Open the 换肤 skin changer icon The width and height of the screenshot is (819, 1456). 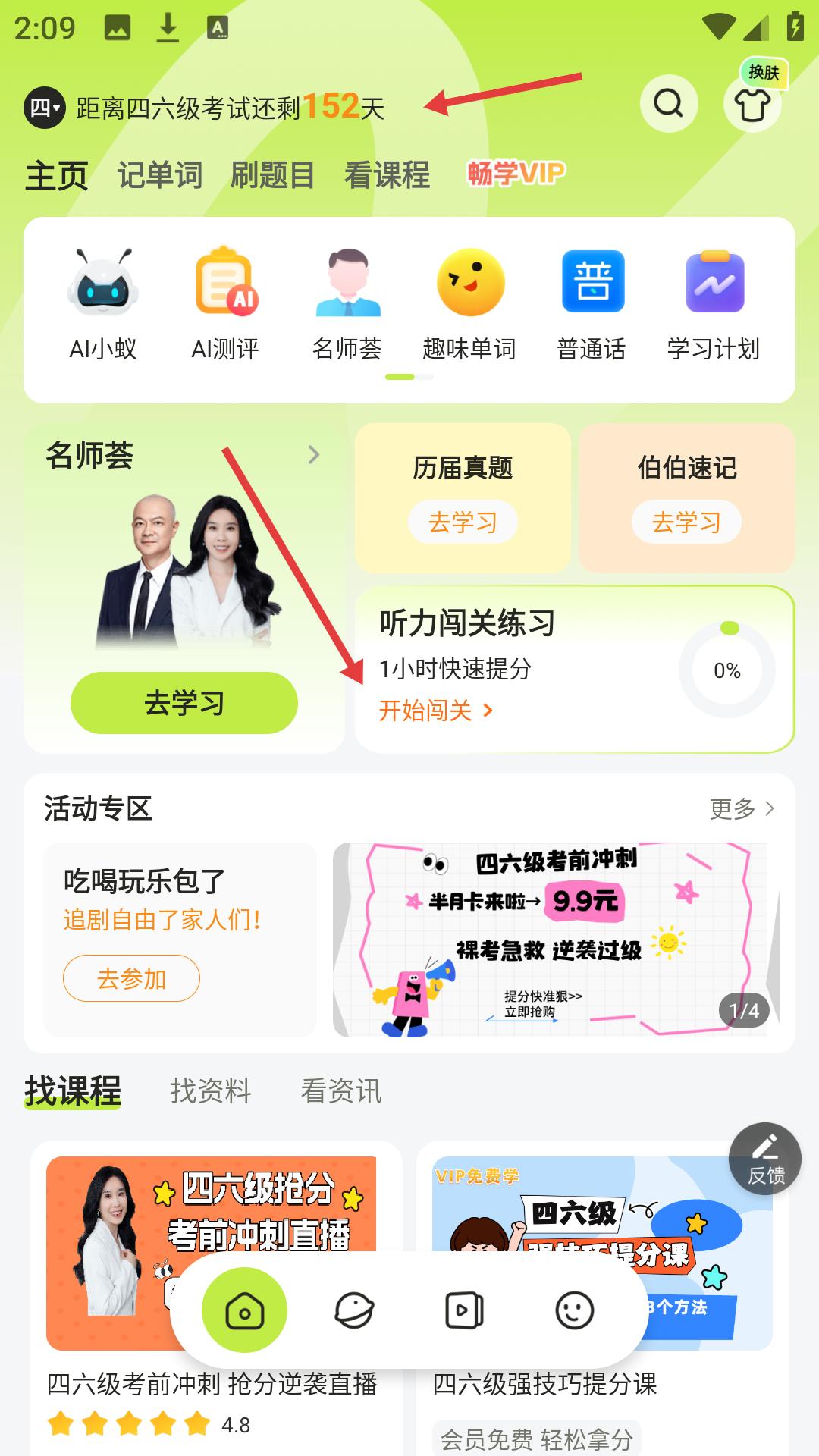click(752, 105)
